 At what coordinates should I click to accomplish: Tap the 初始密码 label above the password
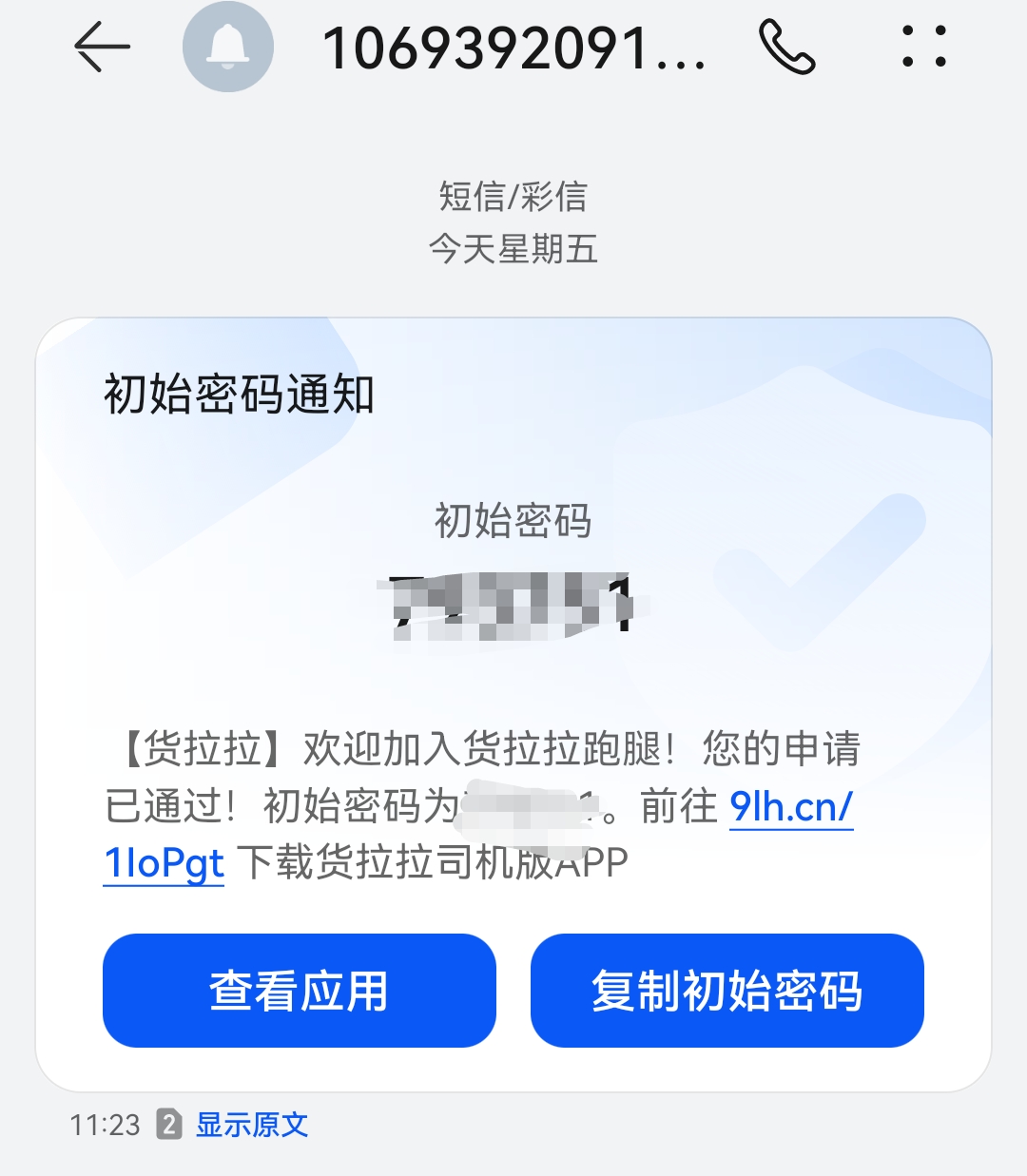click(x=513, y=521)
